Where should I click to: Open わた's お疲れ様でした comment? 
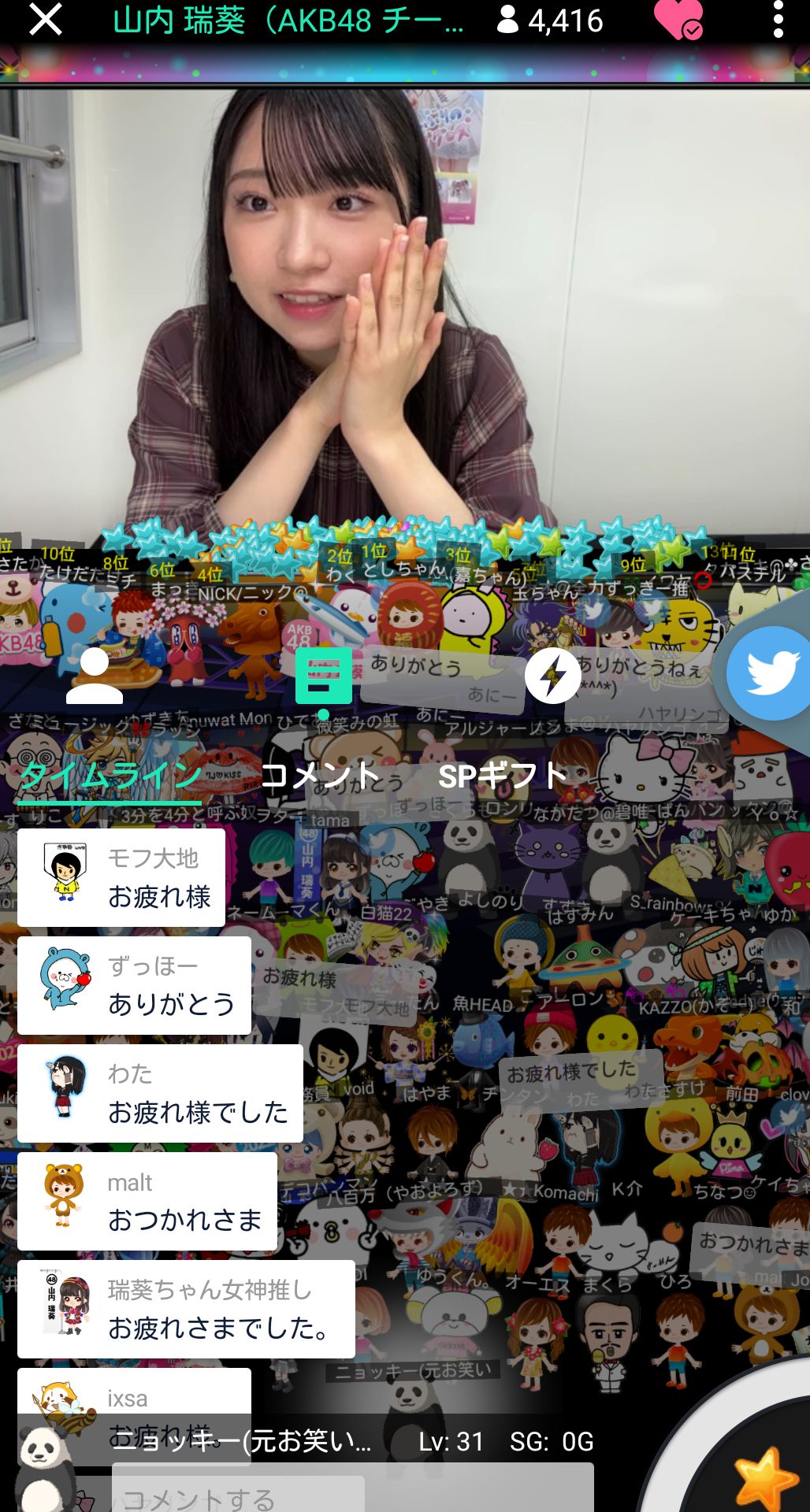pyautogui.click(x=160, y=1093)
